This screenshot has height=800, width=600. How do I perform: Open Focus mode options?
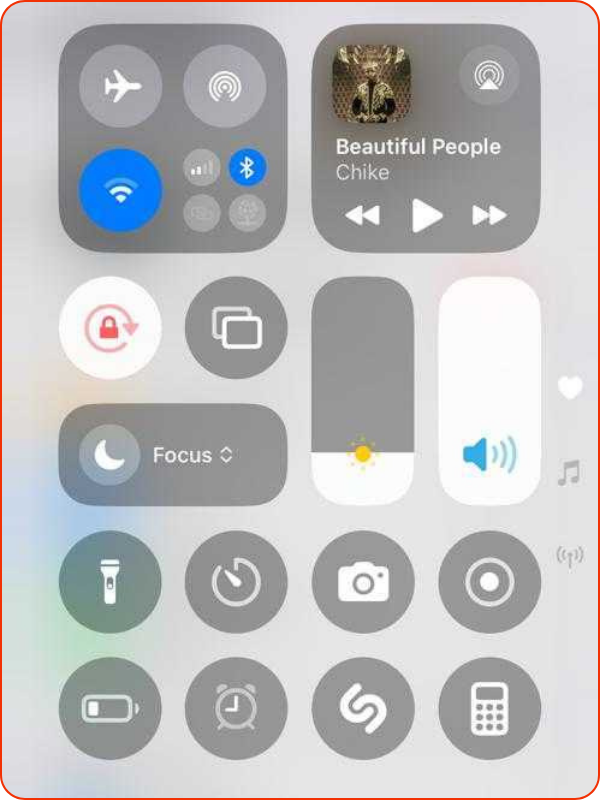(x=173, y=455)
